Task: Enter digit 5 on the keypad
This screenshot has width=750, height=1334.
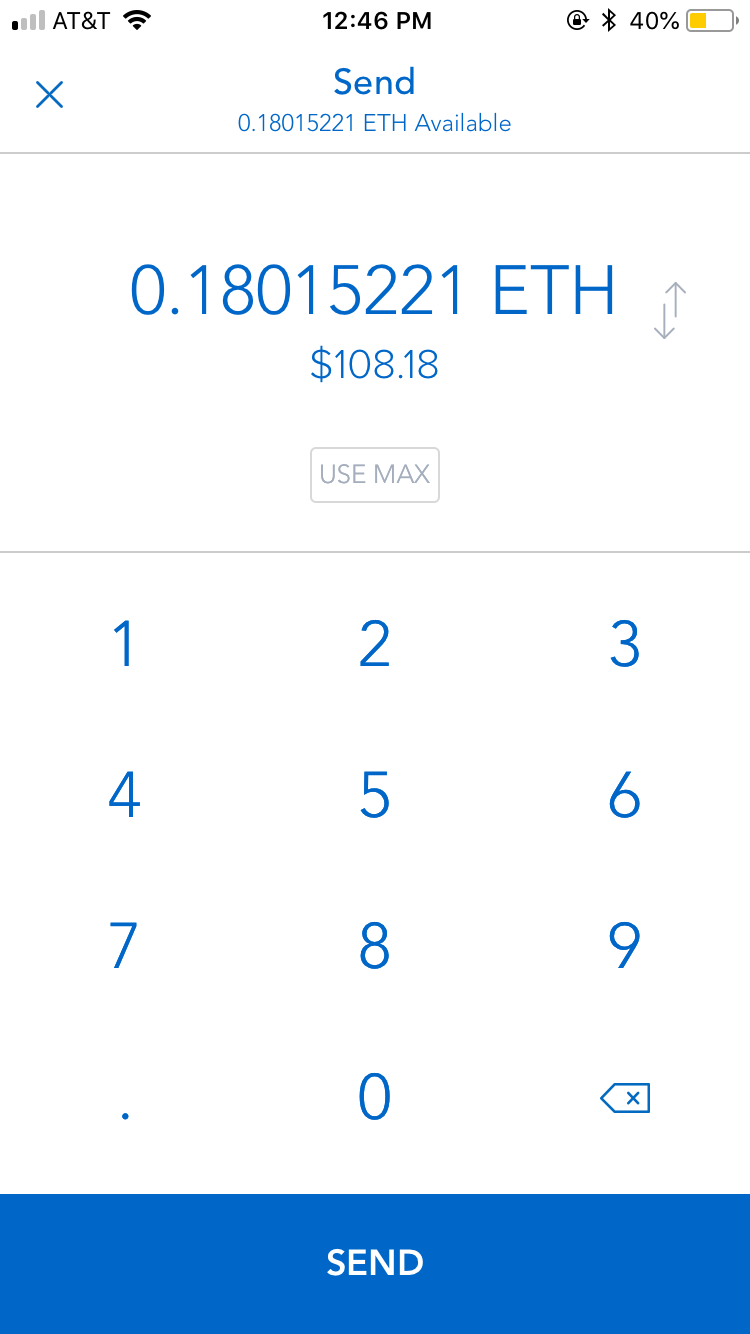Action: [x=375, y=795]
